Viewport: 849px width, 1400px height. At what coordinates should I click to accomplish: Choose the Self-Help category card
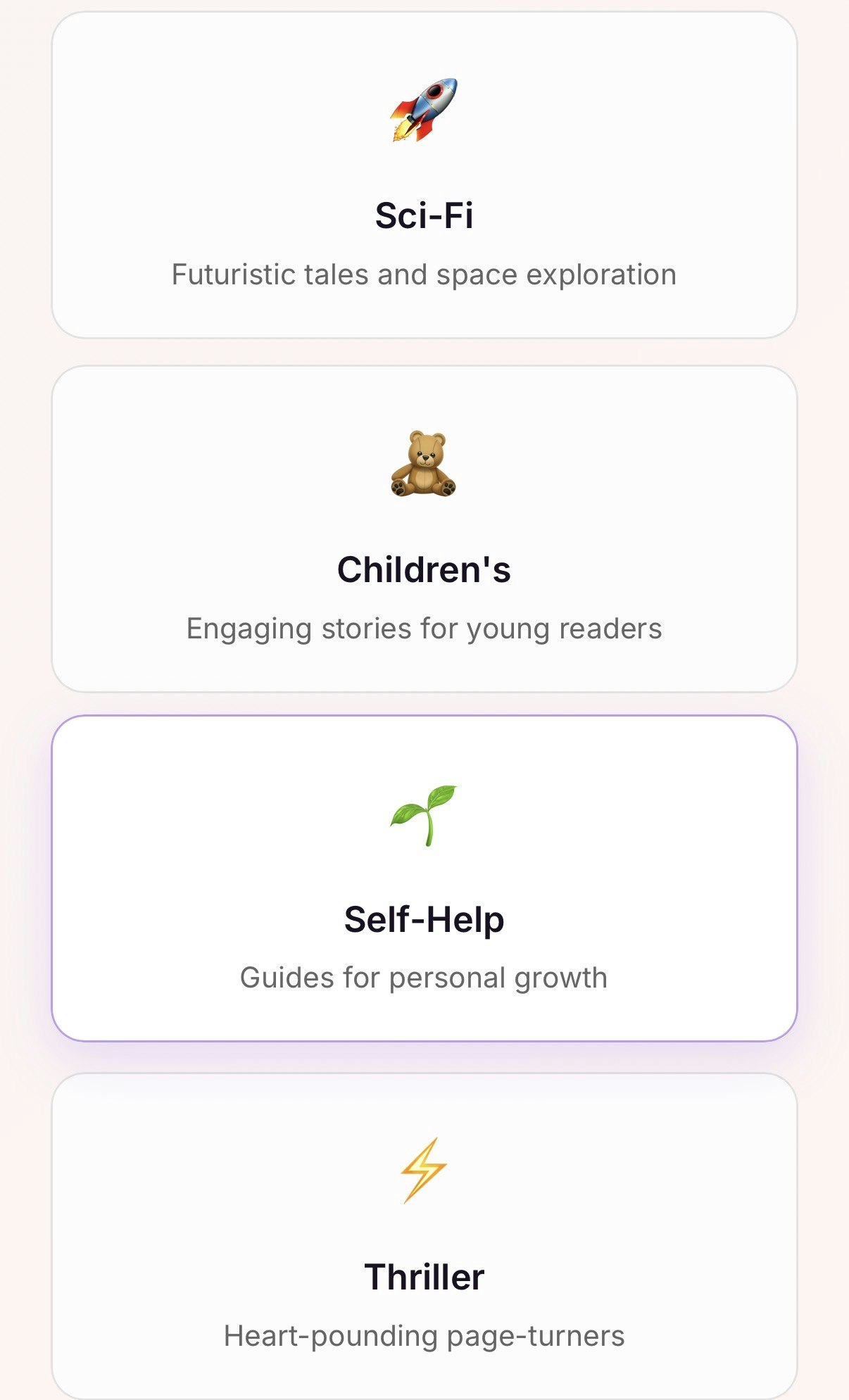click(424, 878)
